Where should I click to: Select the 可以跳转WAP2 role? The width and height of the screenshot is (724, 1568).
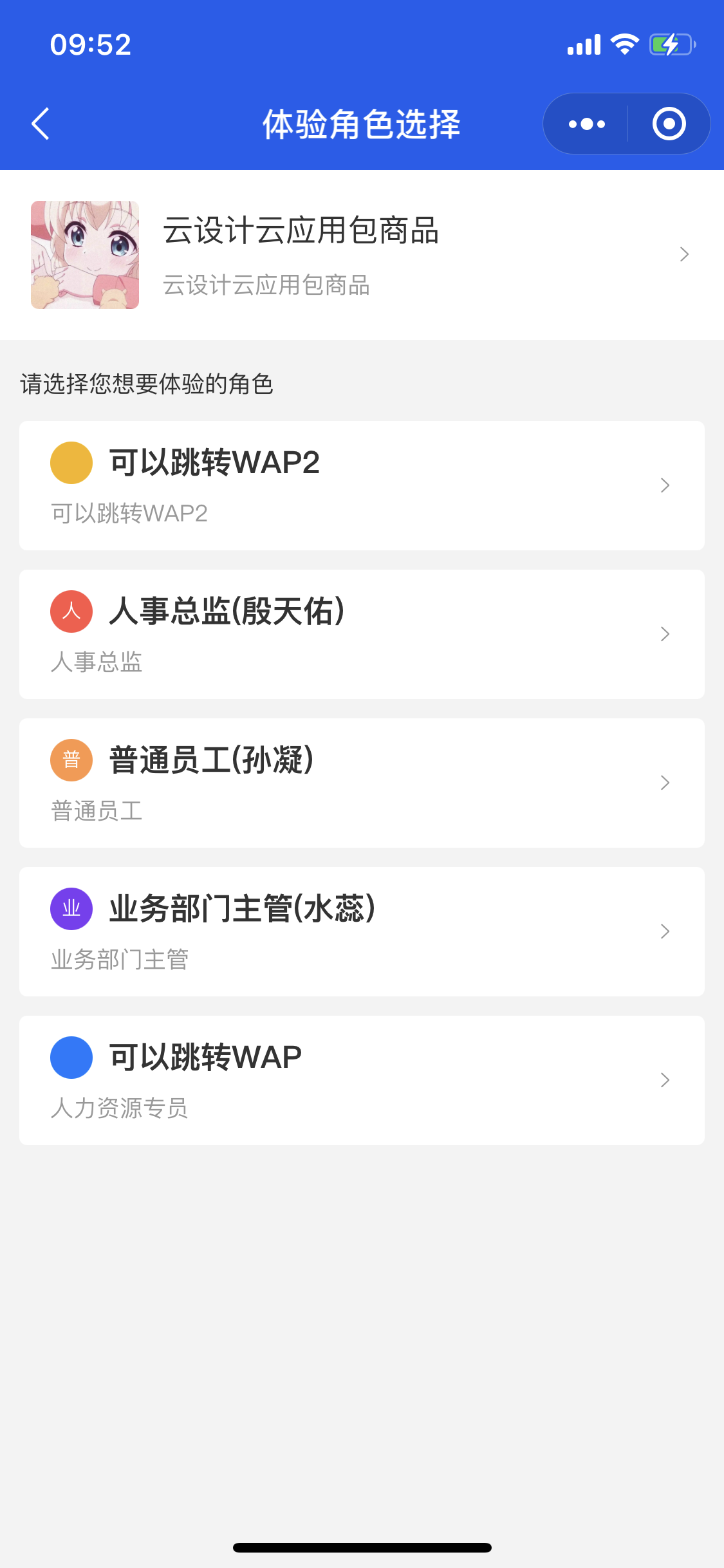click(x=362, y=485)
